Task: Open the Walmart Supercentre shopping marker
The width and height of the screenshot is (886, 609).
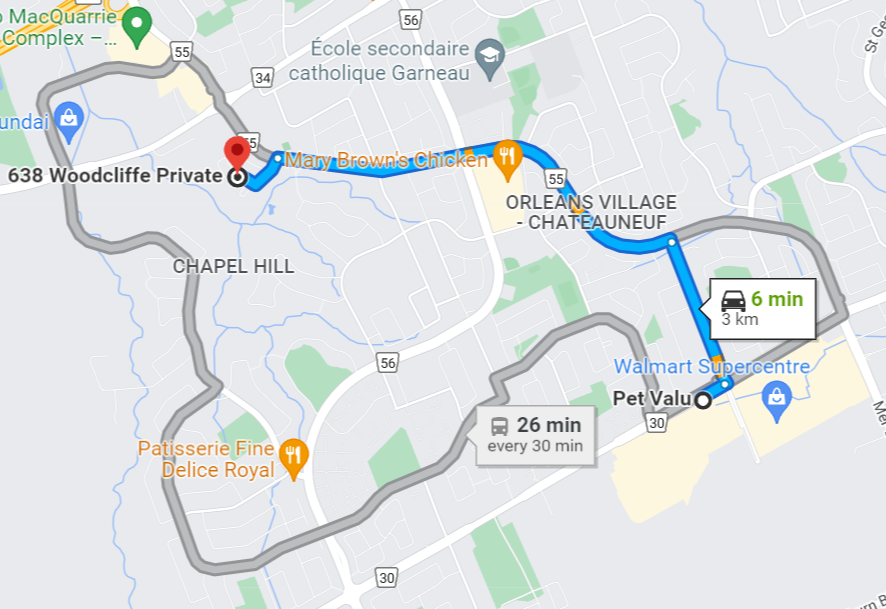Action: point(777,399)
